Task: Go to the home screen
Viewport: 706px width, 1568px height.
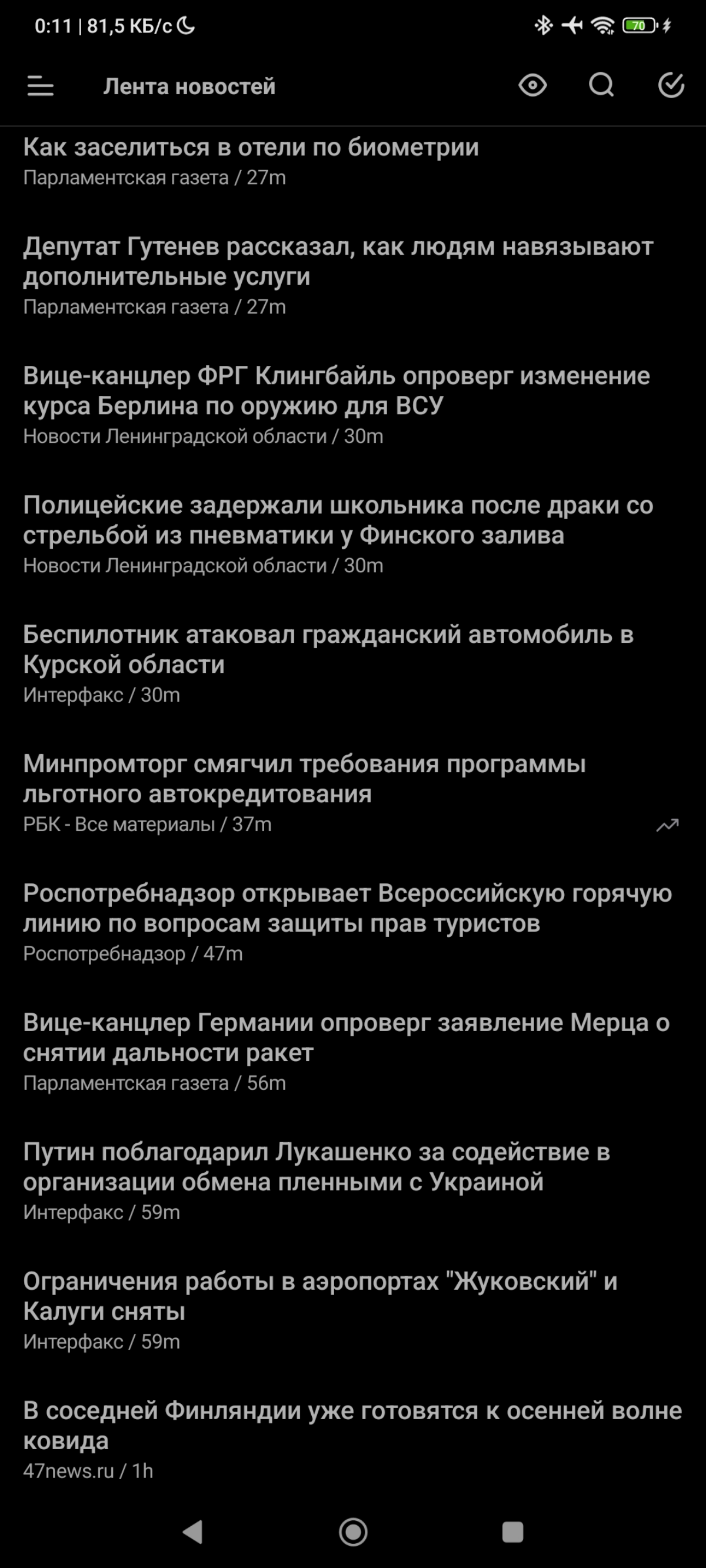Action: (352, 1532)
